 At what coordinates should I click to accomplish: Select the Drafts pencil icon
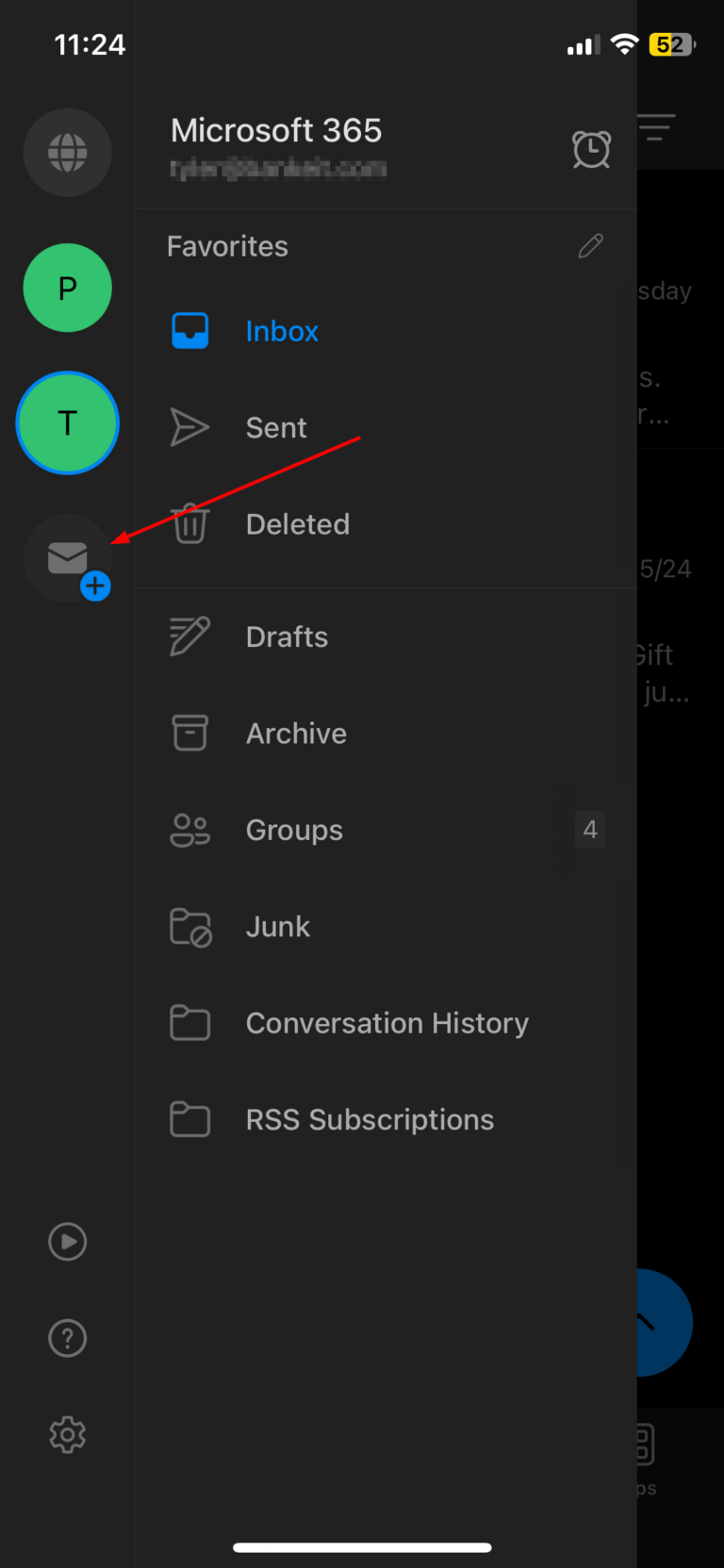(x=189, y=635)
